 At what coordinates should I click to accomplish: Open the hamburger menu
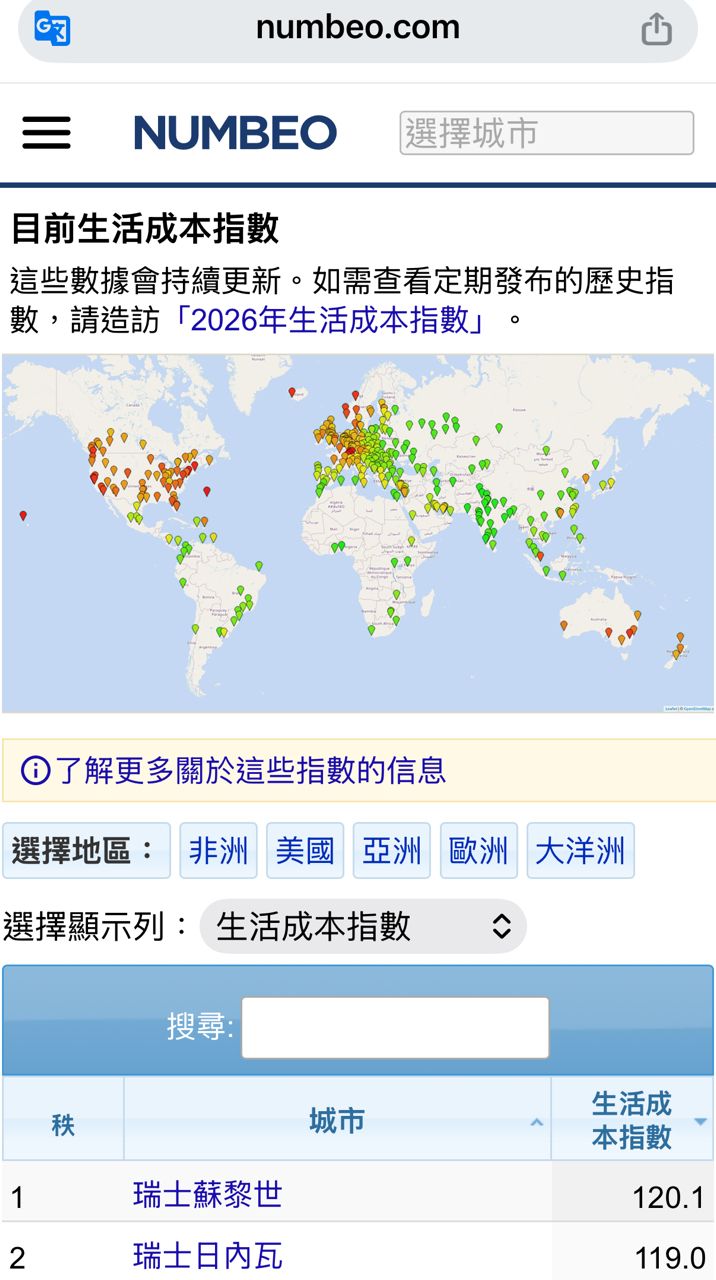[x=47, y=133]
